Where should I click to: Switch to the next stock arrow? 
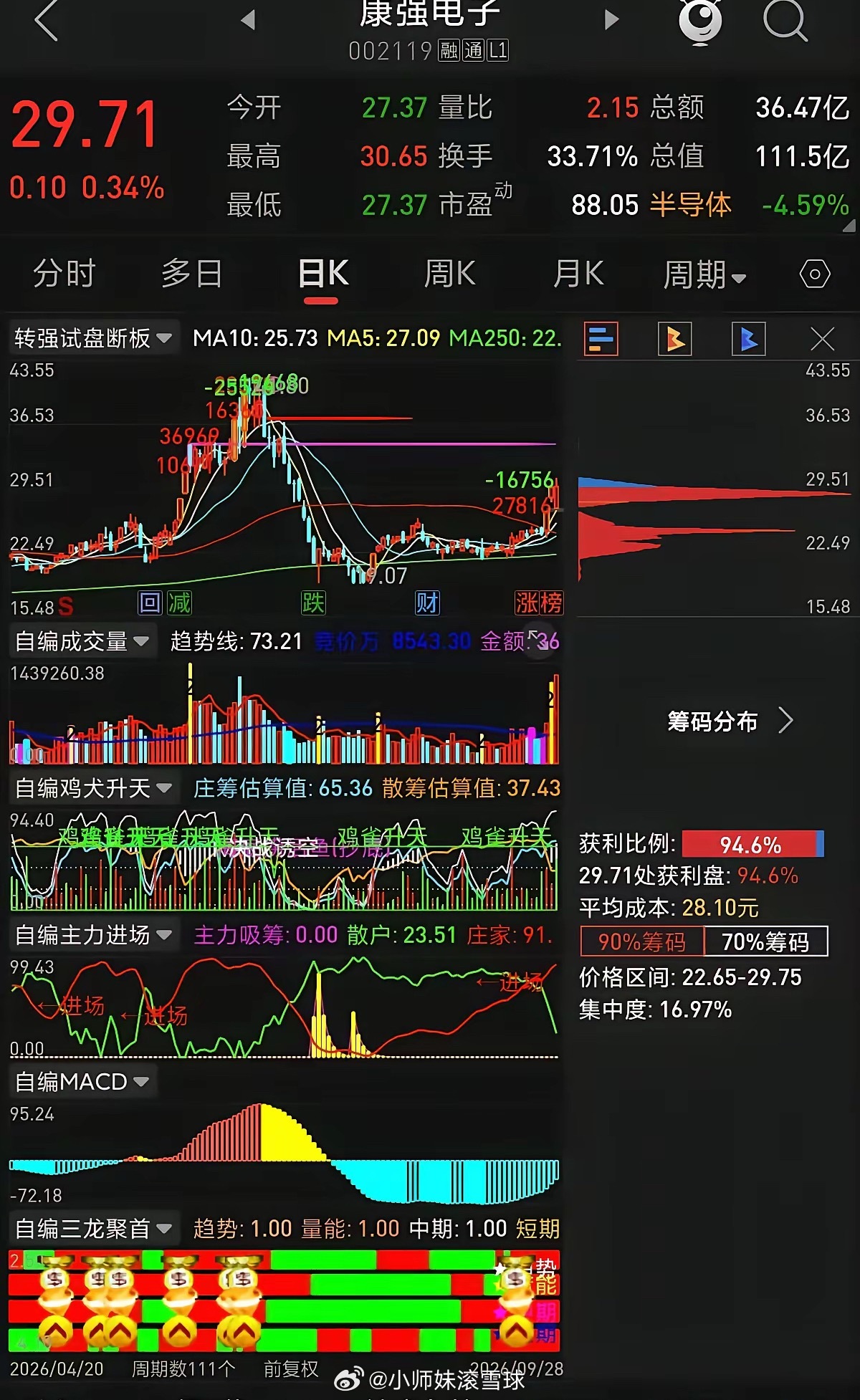pos(611,20)
